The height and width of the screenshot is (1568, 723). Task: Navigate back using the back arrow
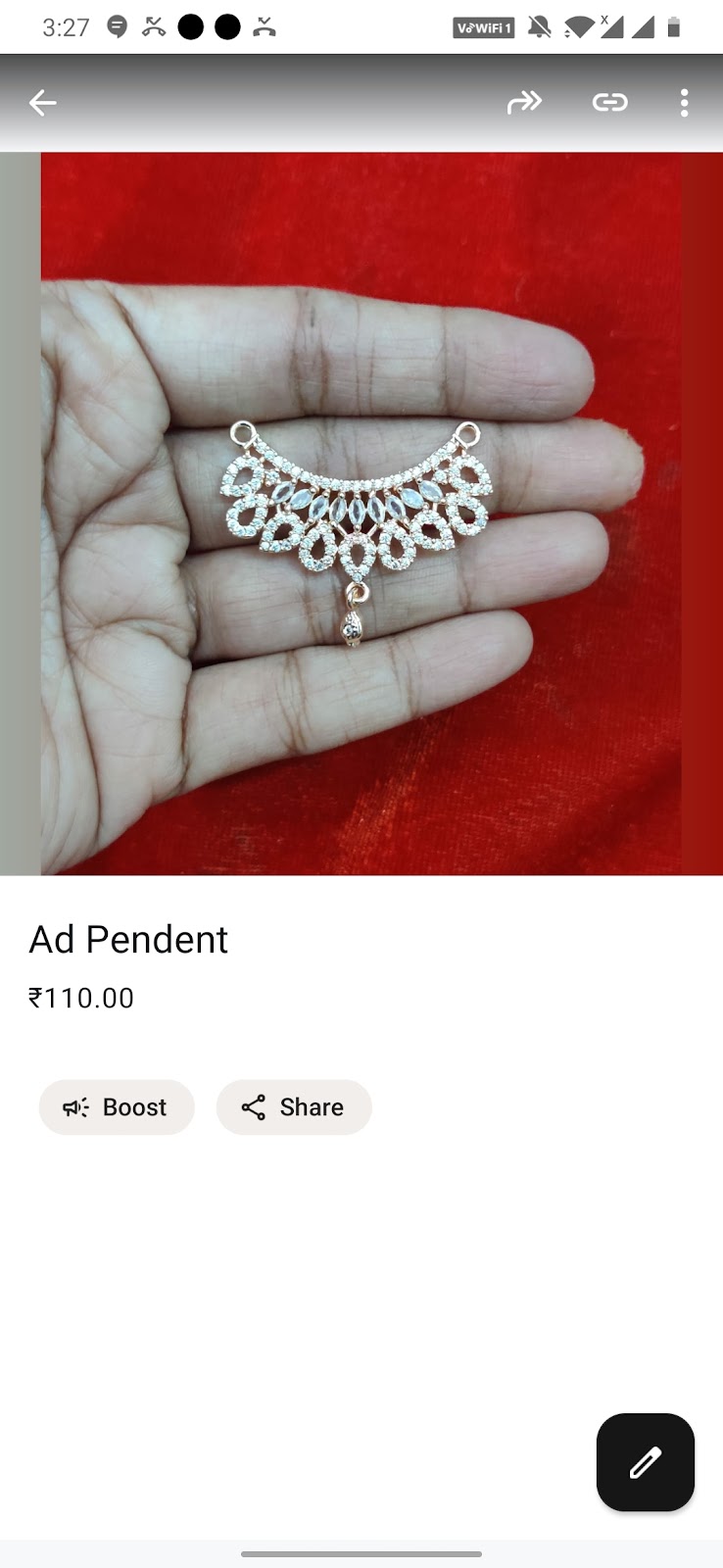tap(43, 102)
